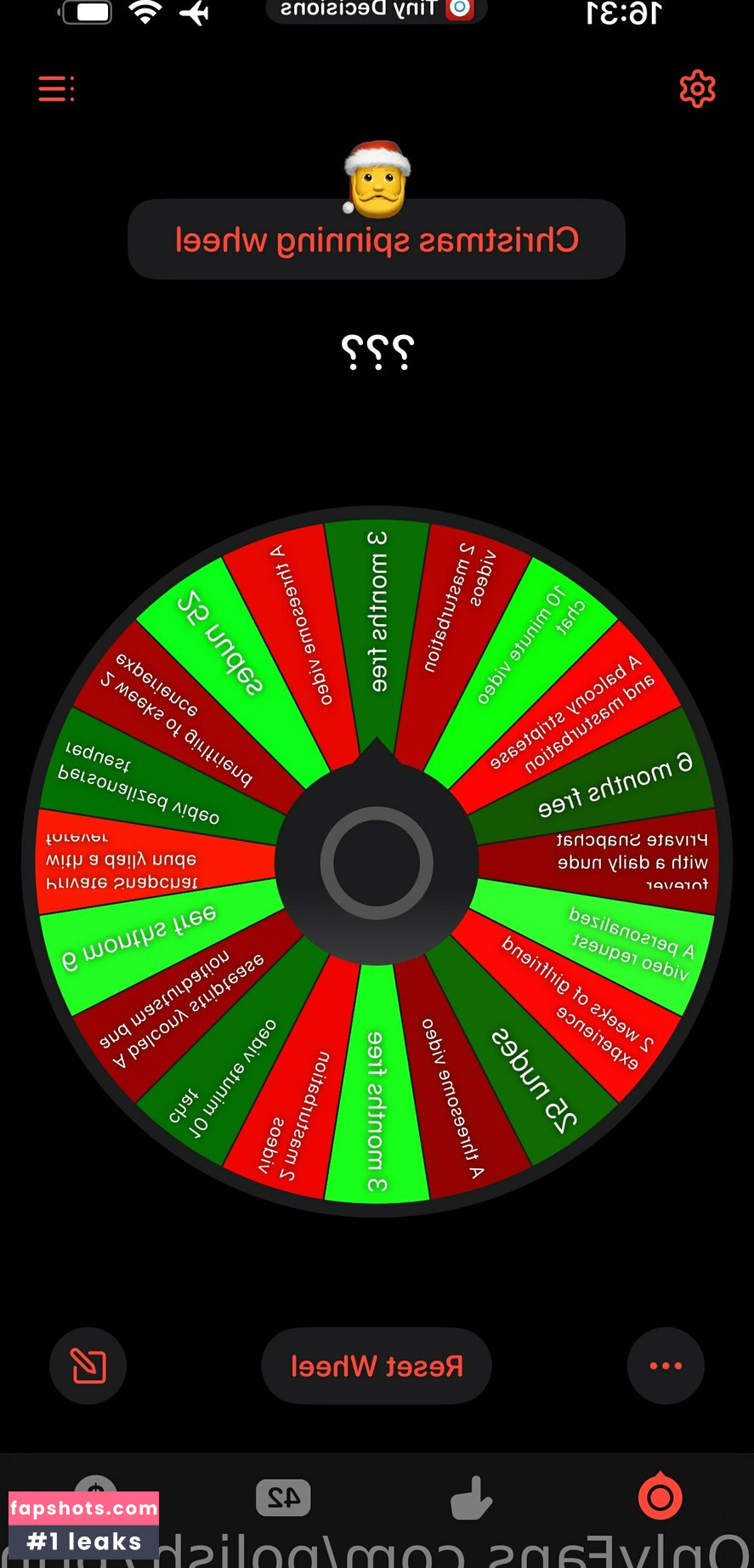Open the list menu icon

(56, 88)
